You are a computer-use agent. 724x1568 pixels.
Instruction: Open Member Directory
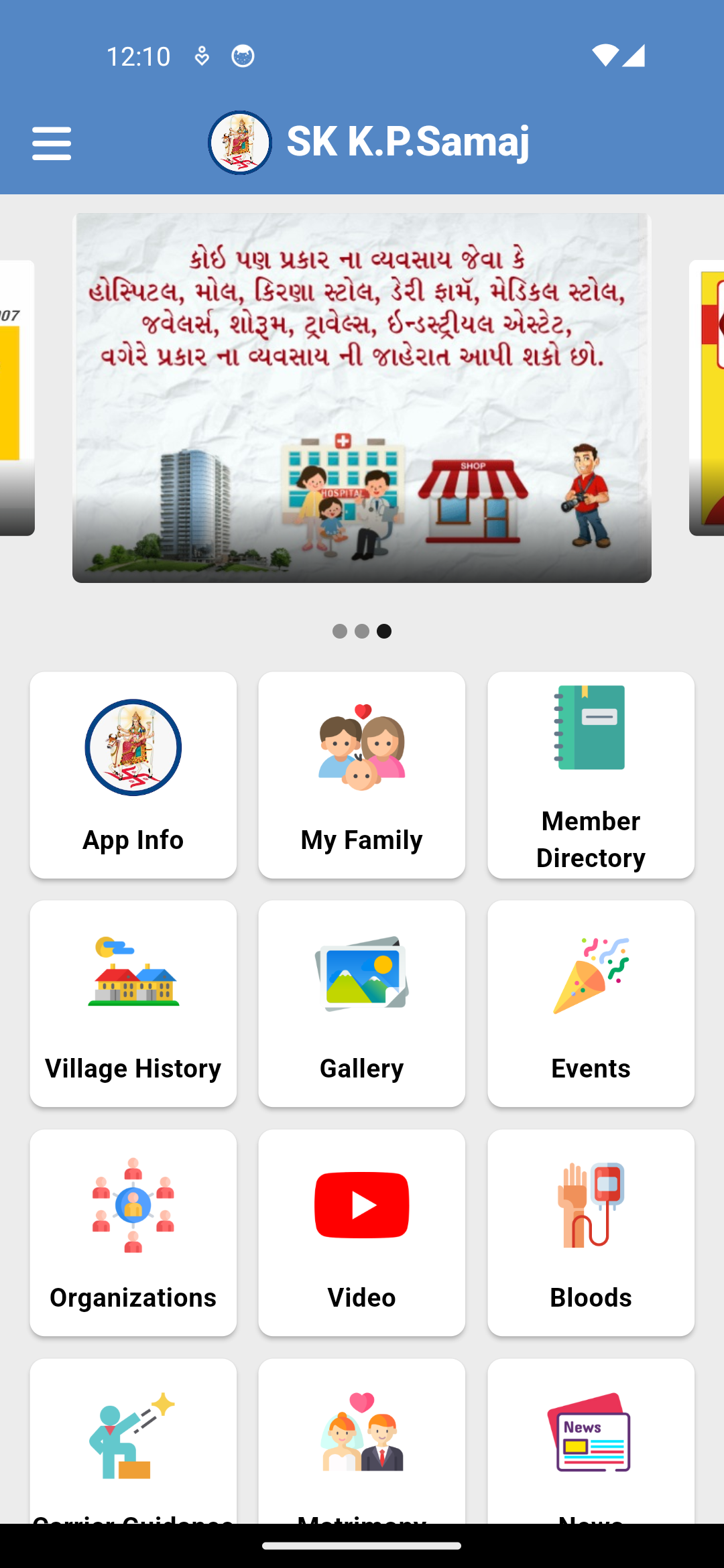click(x=591, y=775)
